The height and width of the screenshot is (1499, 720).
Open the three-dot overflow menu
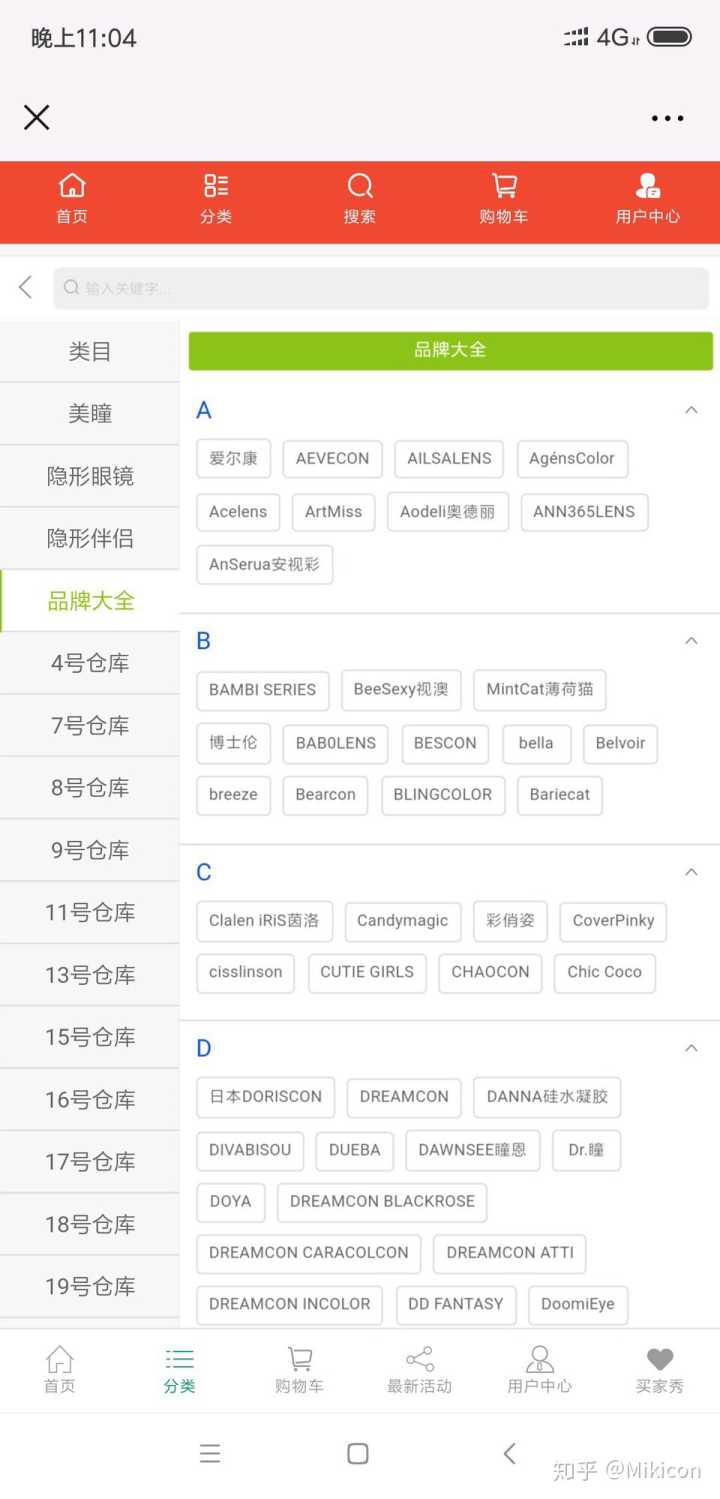[x=667, y=118]
